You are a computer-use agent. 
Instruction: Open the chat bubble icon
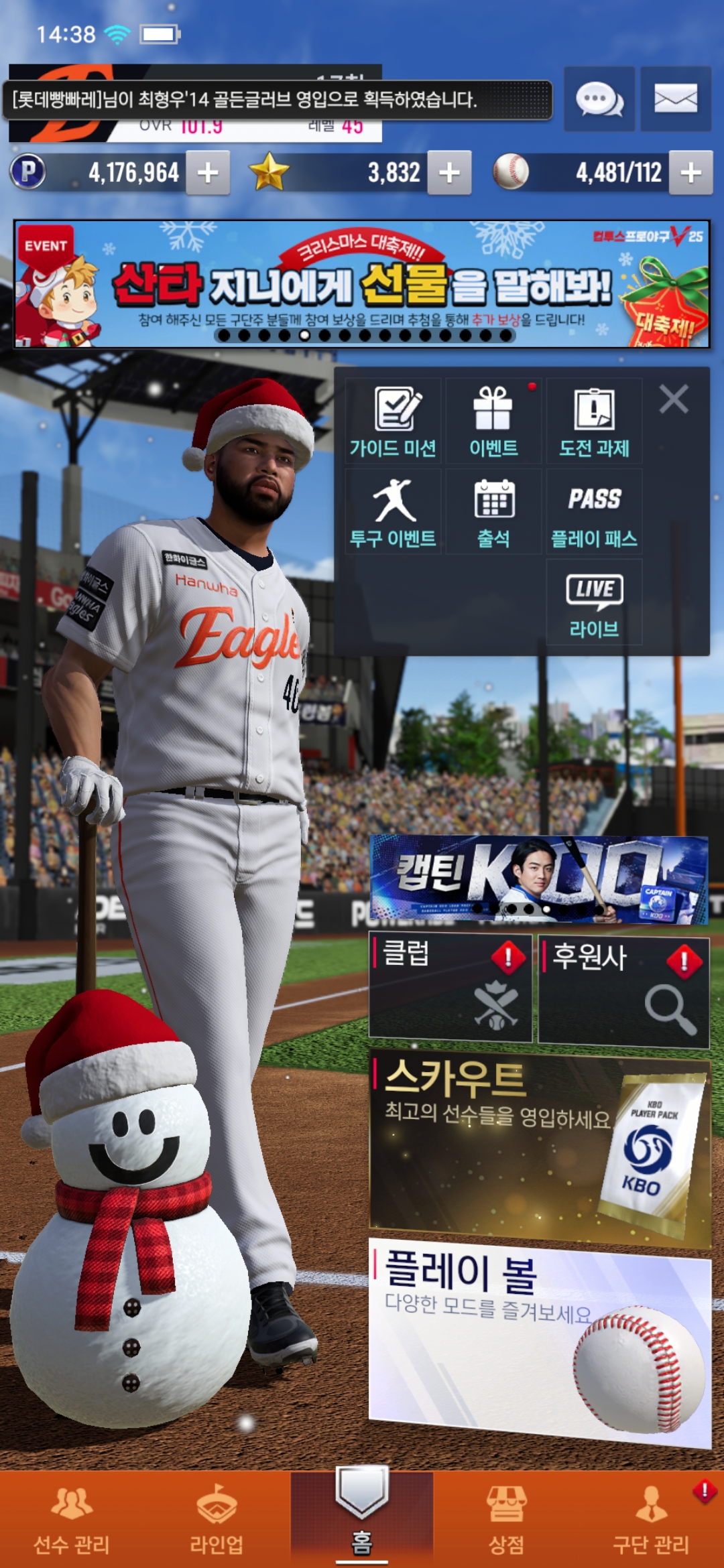tap(599, 99)
